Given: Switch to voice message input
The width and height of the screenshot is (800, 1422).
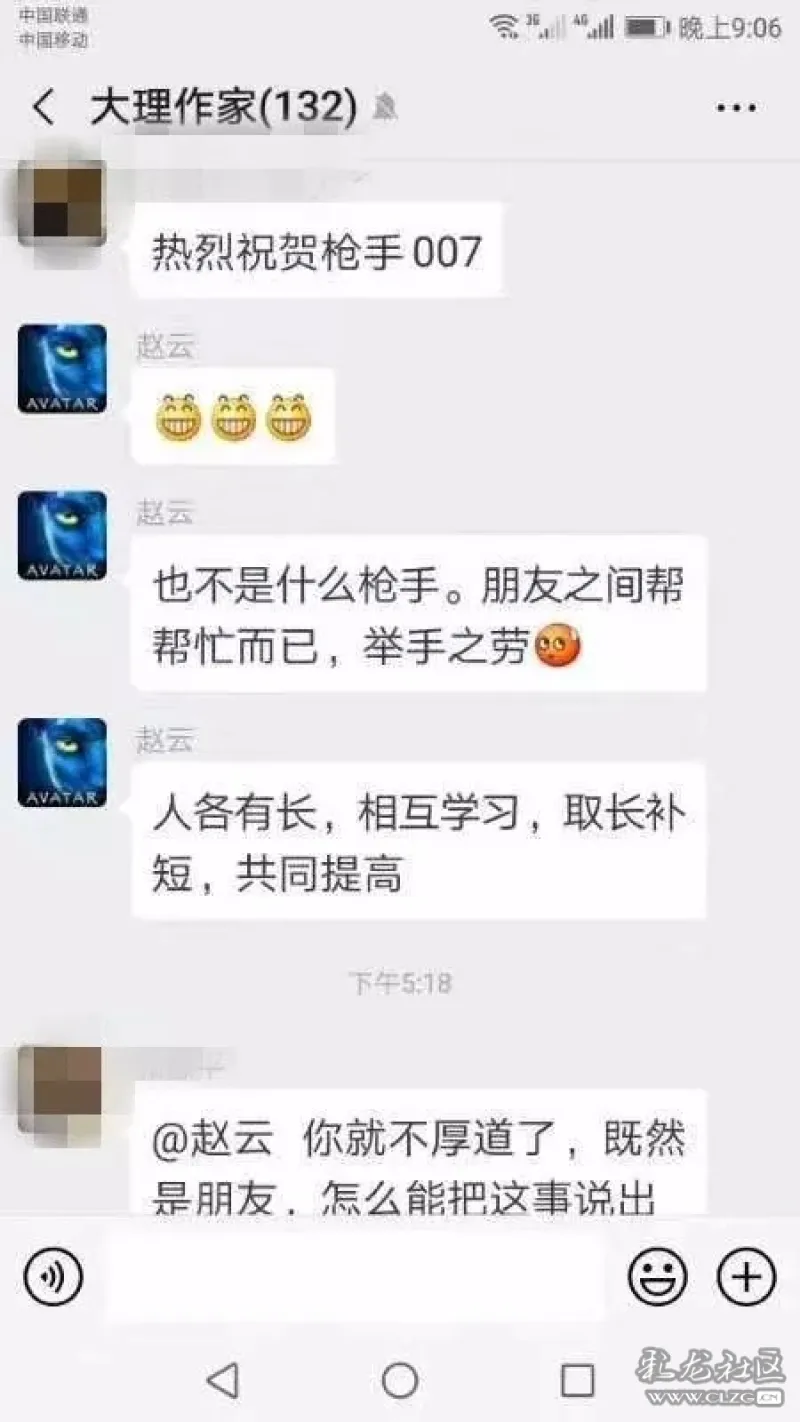Looking at the screenshot, I should click(x=53, y=1277).
